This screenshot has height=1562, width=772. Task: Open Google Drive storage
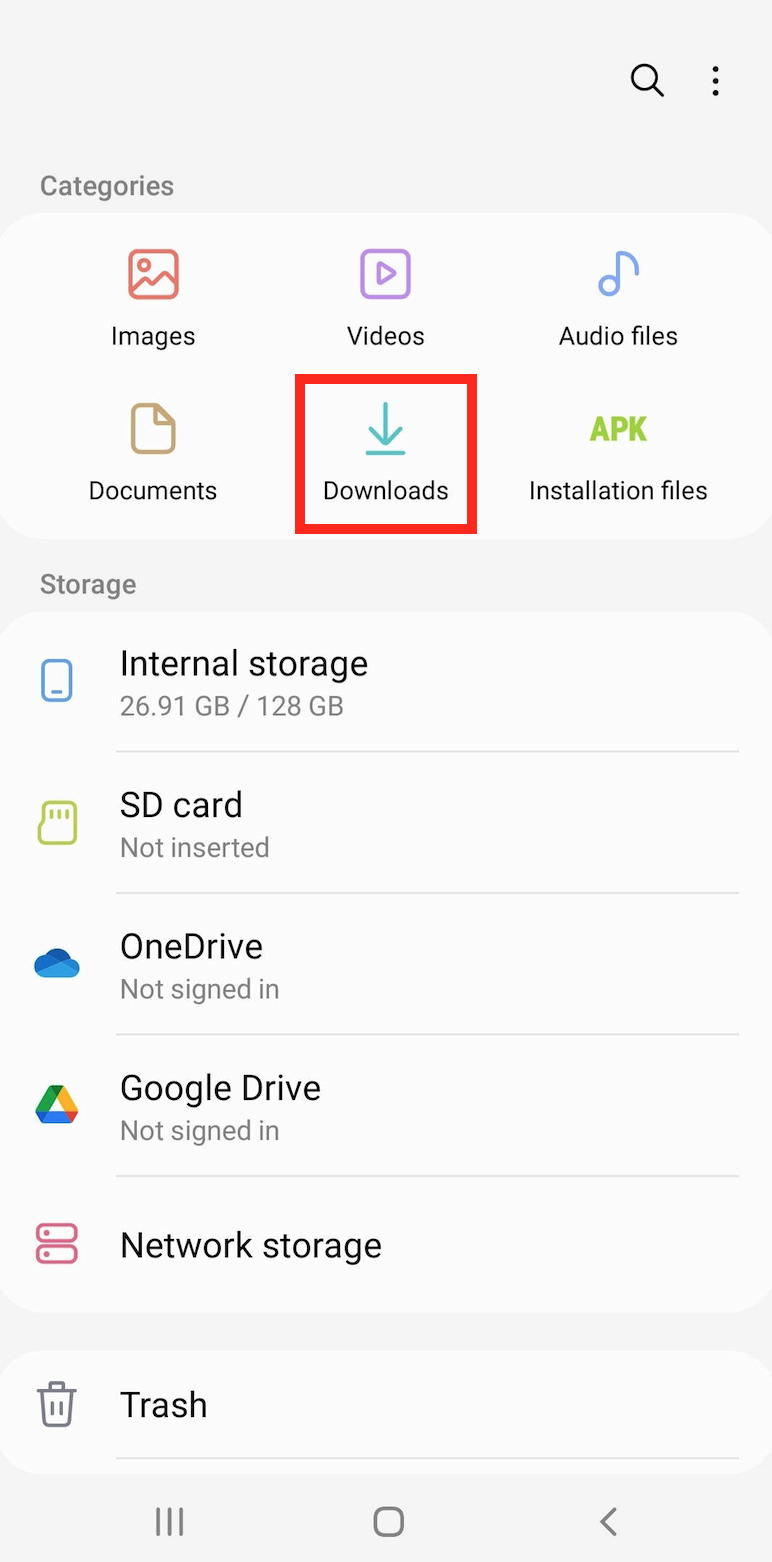[x=385, y=1106]
